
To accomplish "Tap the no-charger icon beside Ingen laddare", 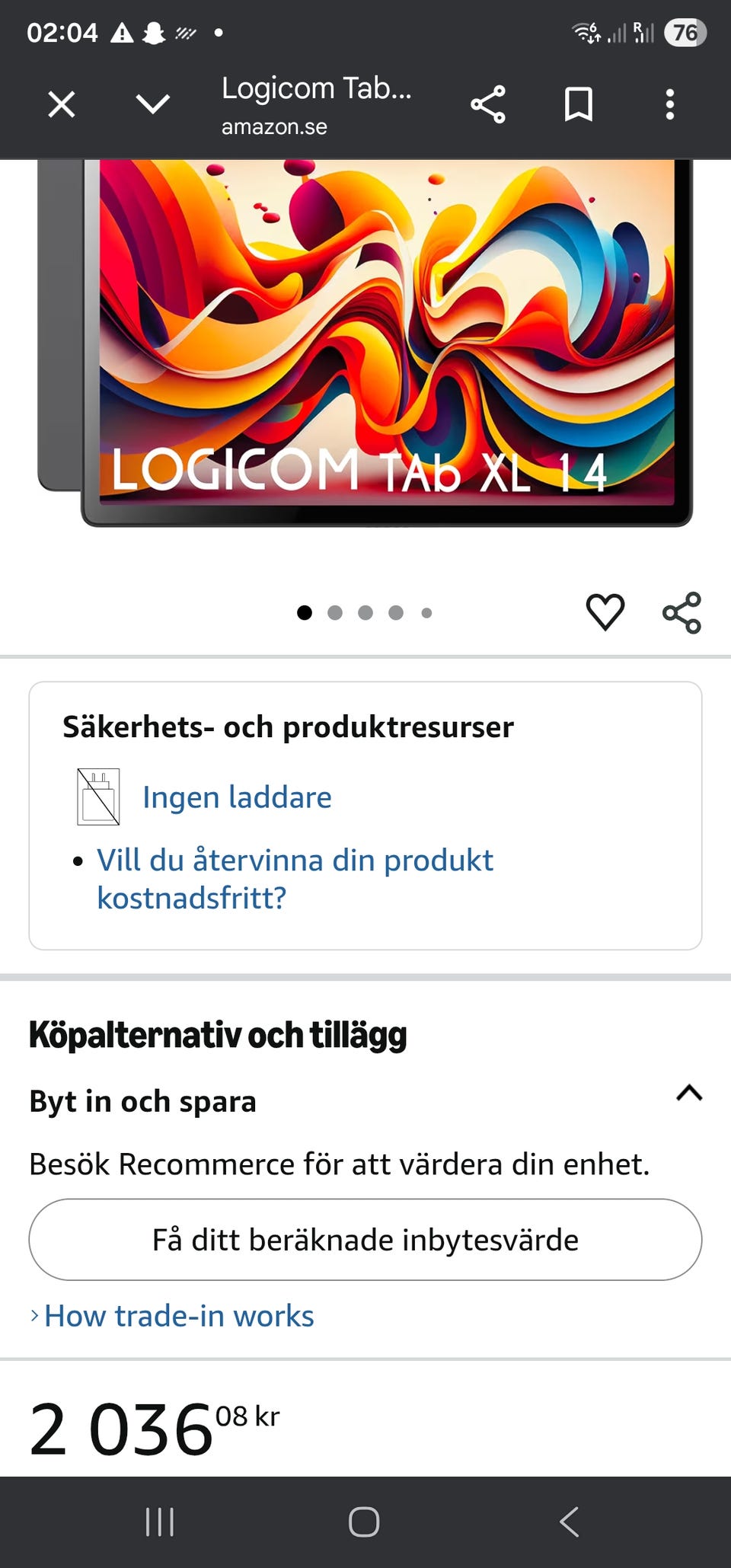I will pyautogui.click(x=99, y=796).
